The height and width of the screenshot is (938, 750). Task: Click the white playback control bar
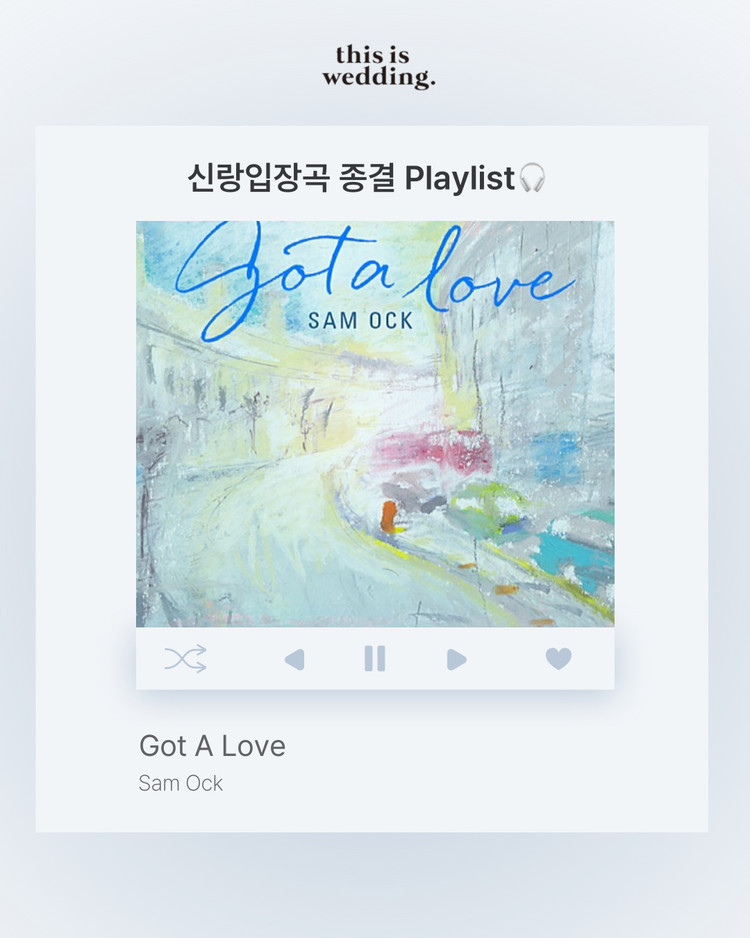coord(375,659)
